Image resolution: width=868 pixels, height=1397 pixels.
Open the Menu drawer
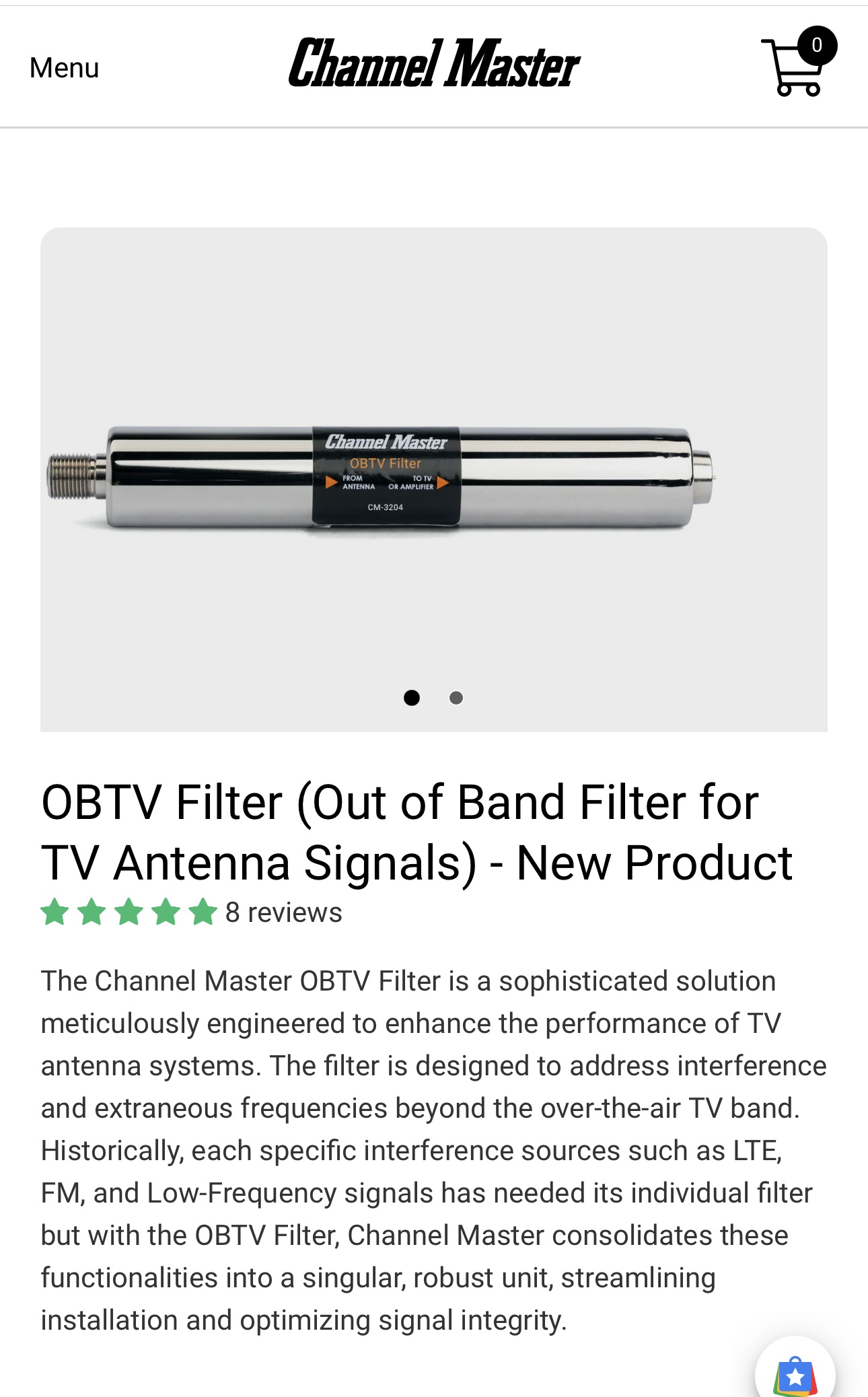pyautogui.click(x=65, y=68)
